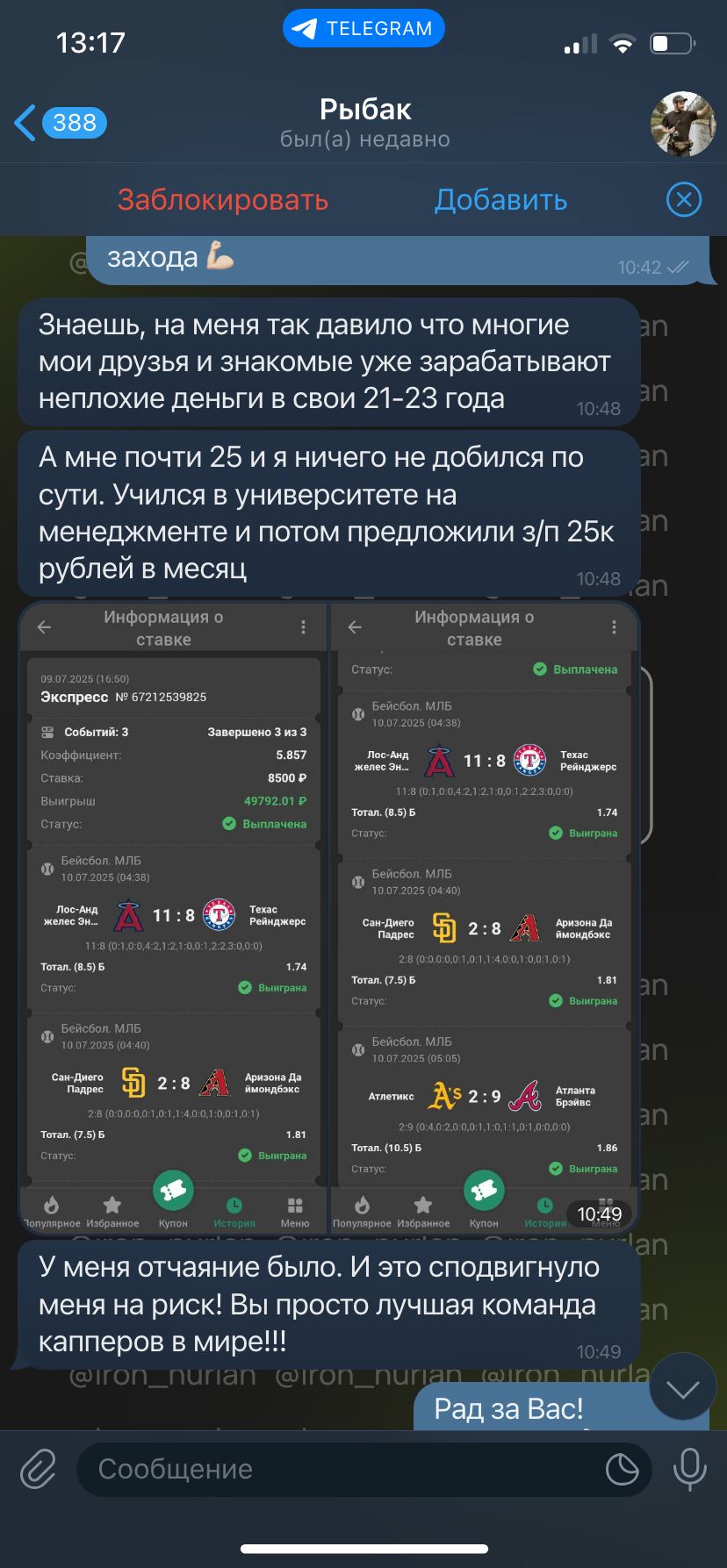This screenshot has height=1568, width=727.
Task: Open the right bet slip screenshot
Action: (x=484, y=917)
